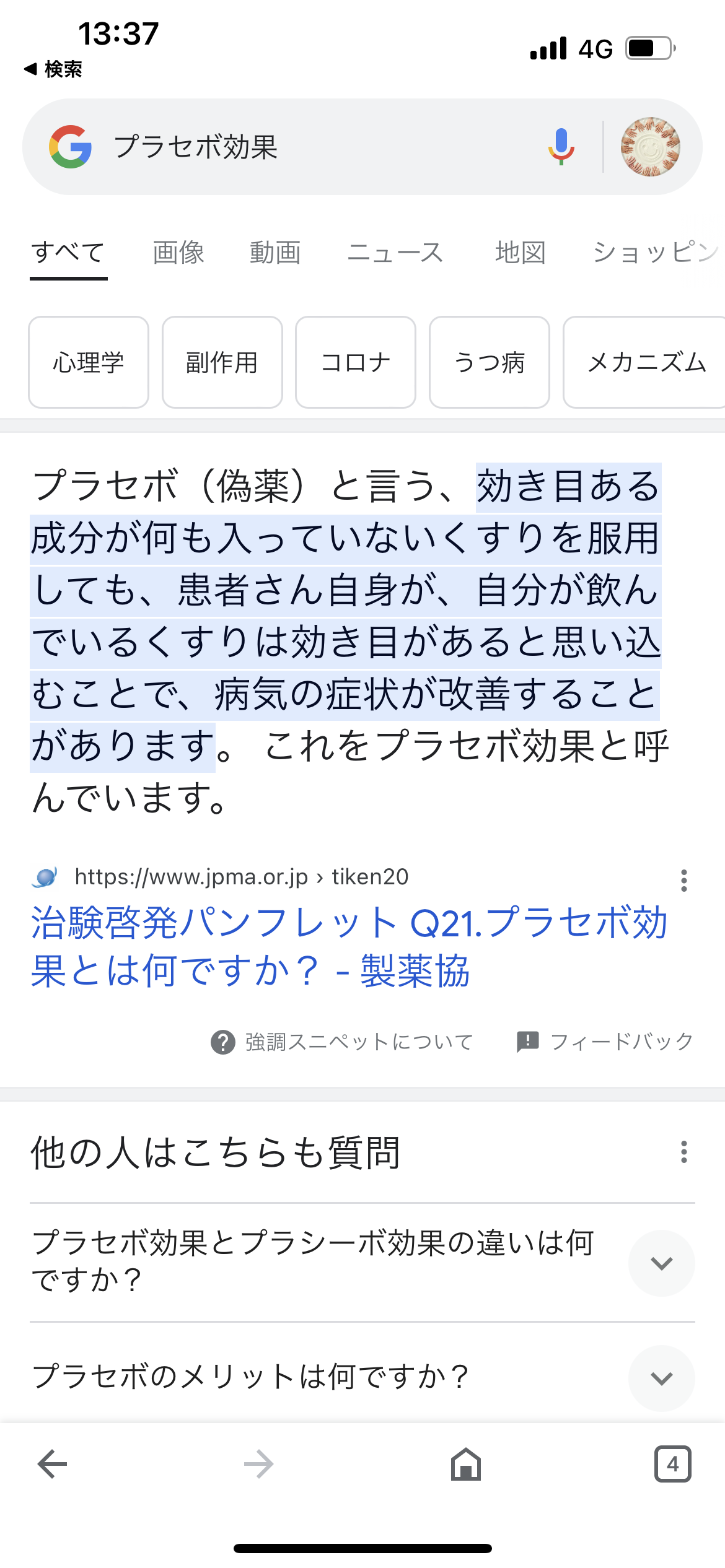725x1568 pixels.
Task: Send フィードバック about the snippet
Action: pyautogui.click(x=605, y=1042)
